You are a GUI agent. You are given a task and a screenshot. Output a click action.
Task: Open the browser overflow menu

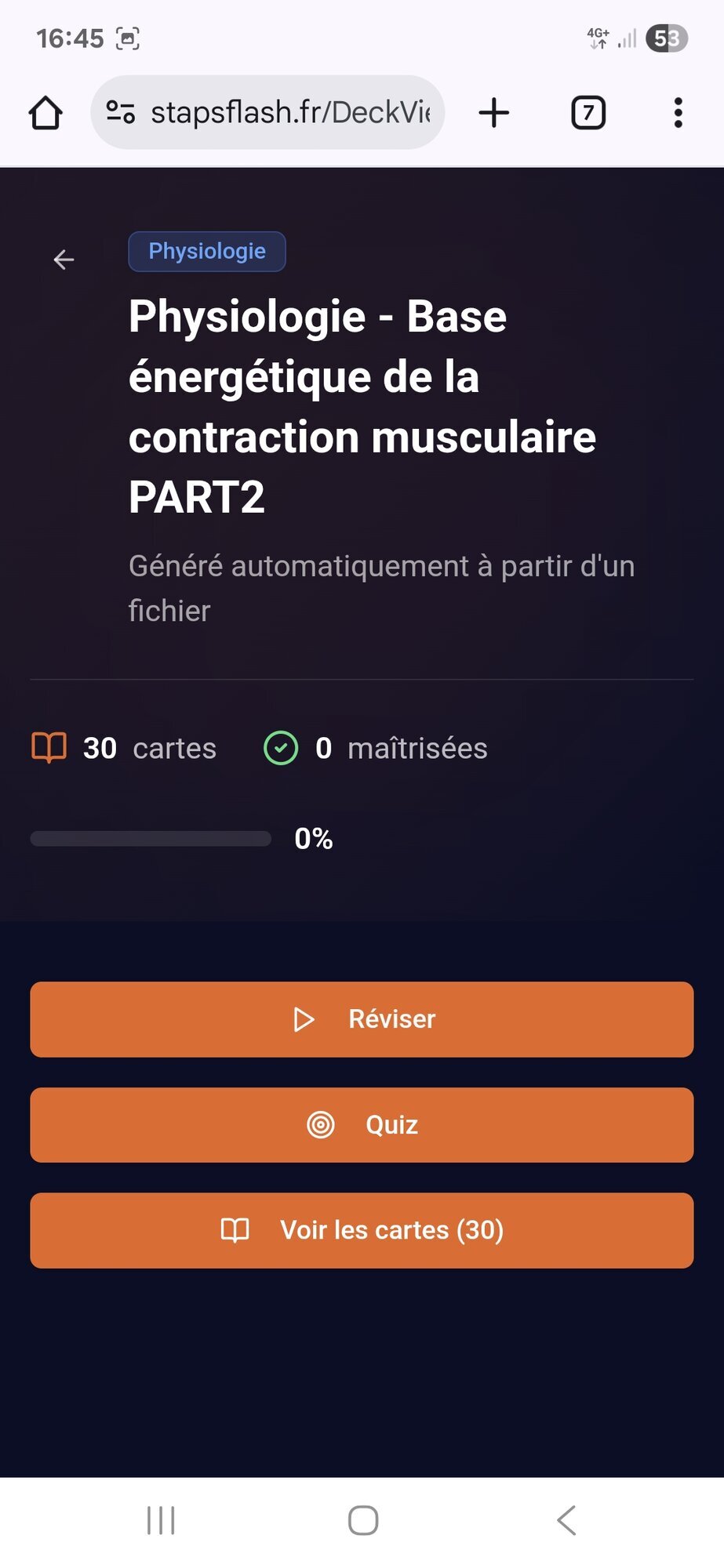[x=678, y=113]
